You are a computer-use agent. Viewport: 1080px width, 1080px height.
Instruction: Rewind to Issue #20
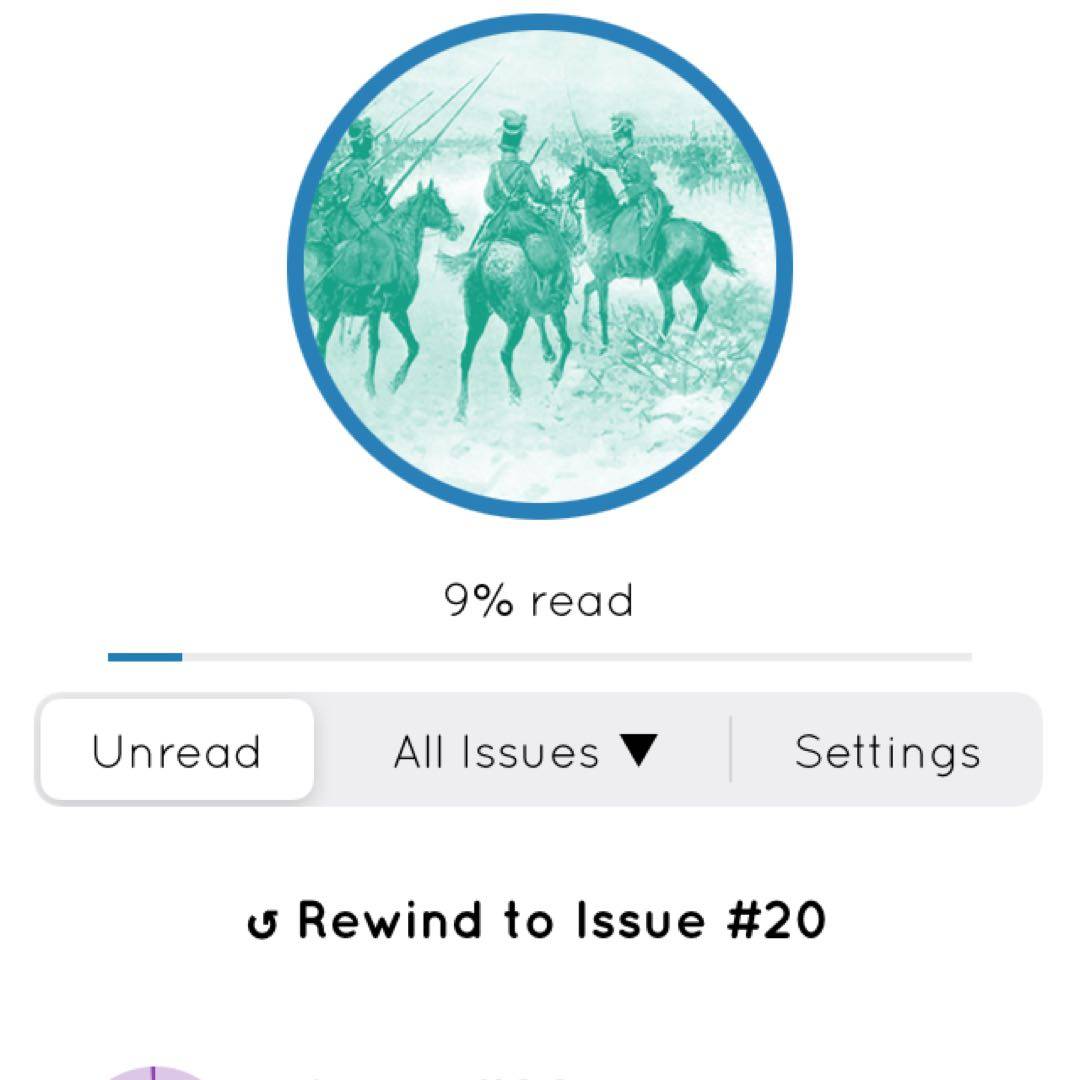click(537, 920)
